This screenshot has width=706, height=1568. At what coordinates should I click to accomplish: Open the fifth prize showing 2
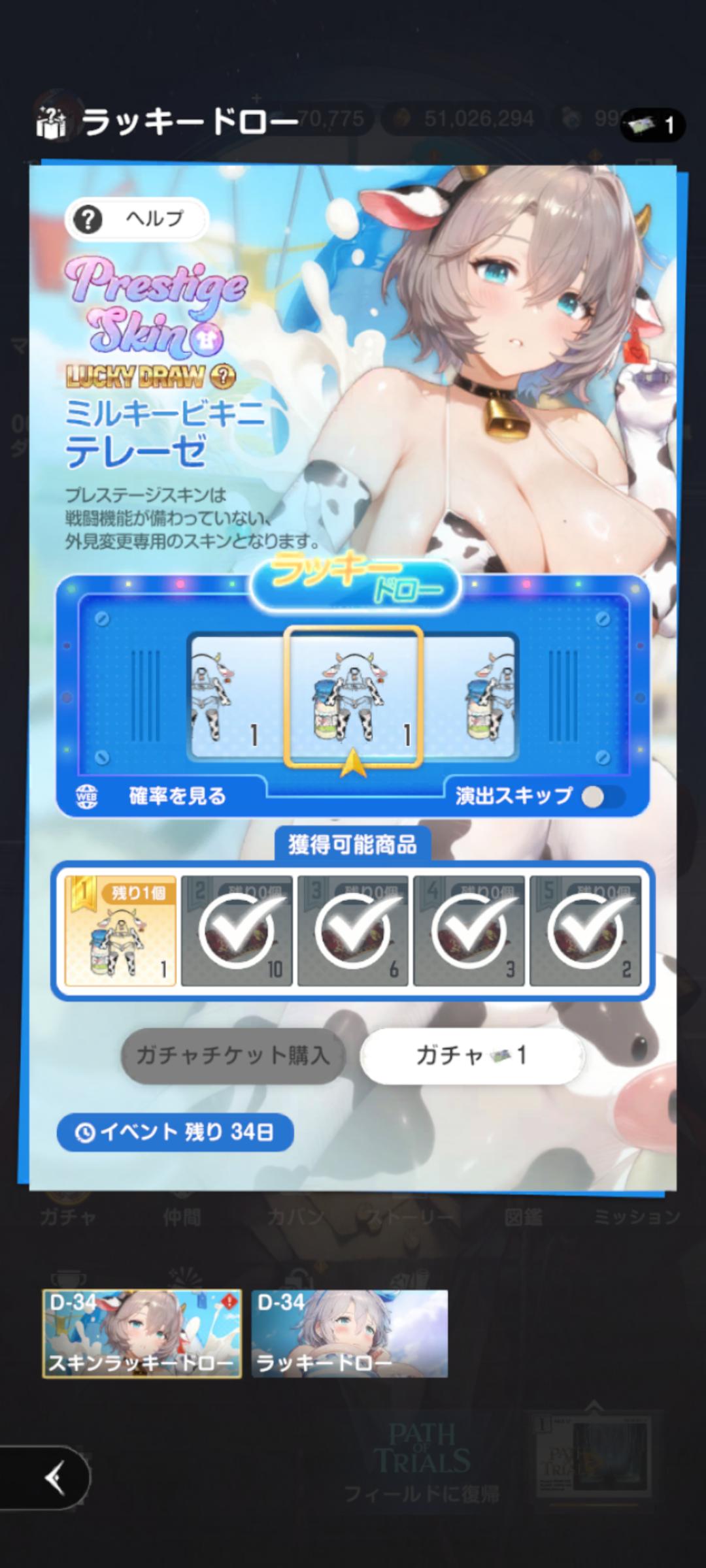pyautogui.click(x=585, y=931)
